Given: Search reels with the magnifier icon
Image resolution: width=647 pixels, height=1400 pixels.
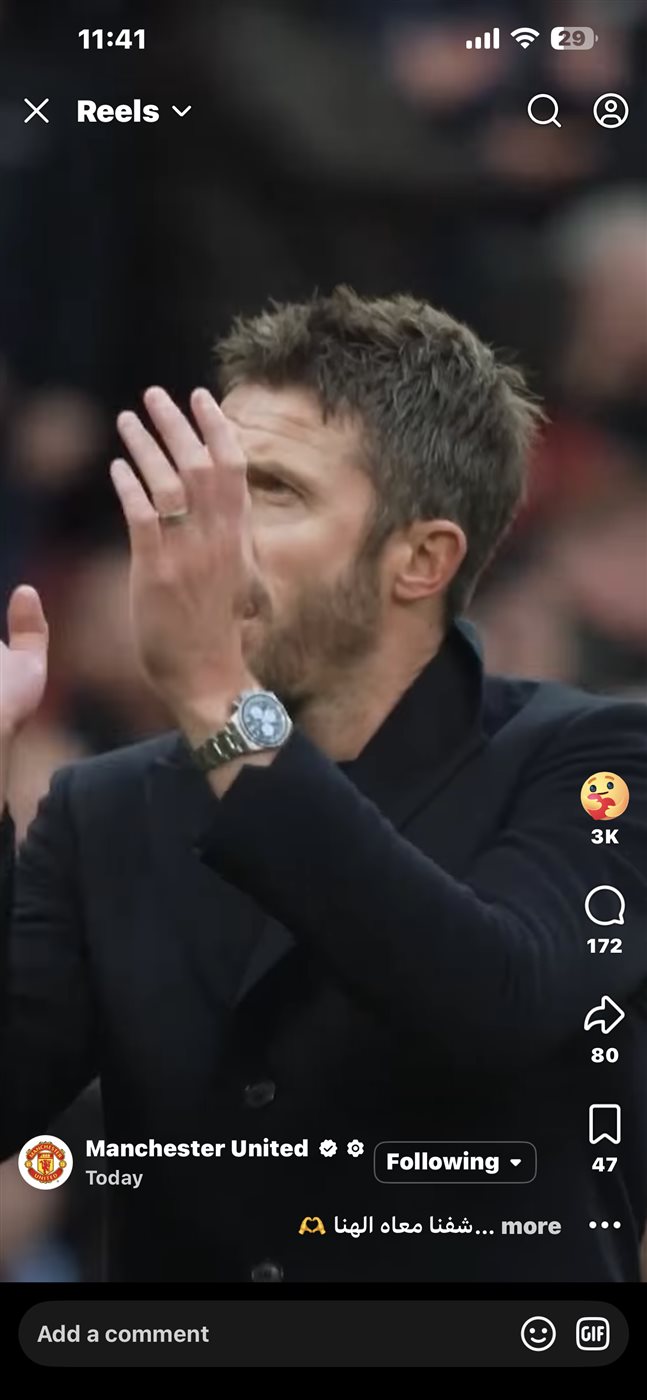Looking at the screenshot, I should coord(544,111).
